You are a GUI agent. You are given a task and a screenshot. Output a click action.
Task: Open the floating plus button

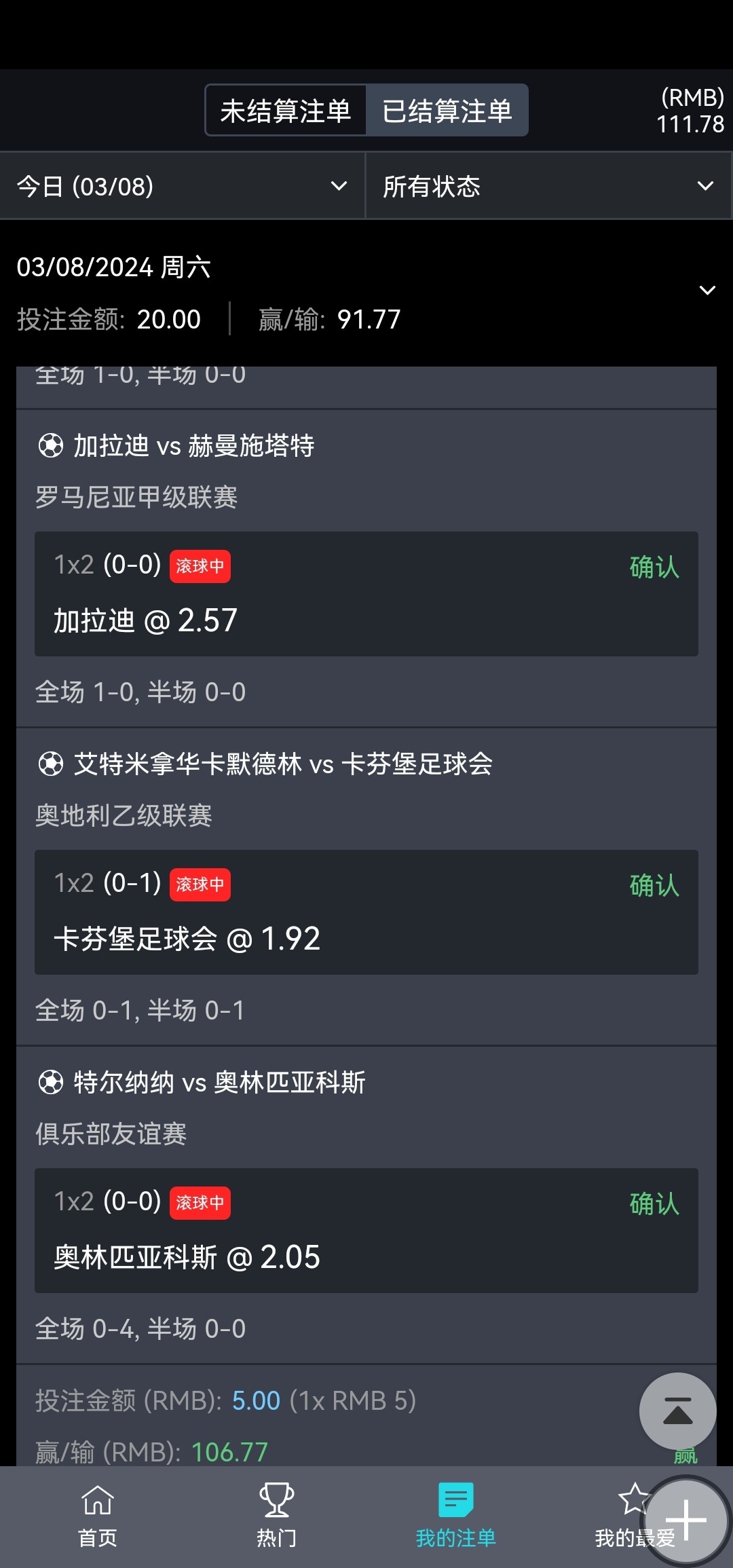(x=685, y=1520)
